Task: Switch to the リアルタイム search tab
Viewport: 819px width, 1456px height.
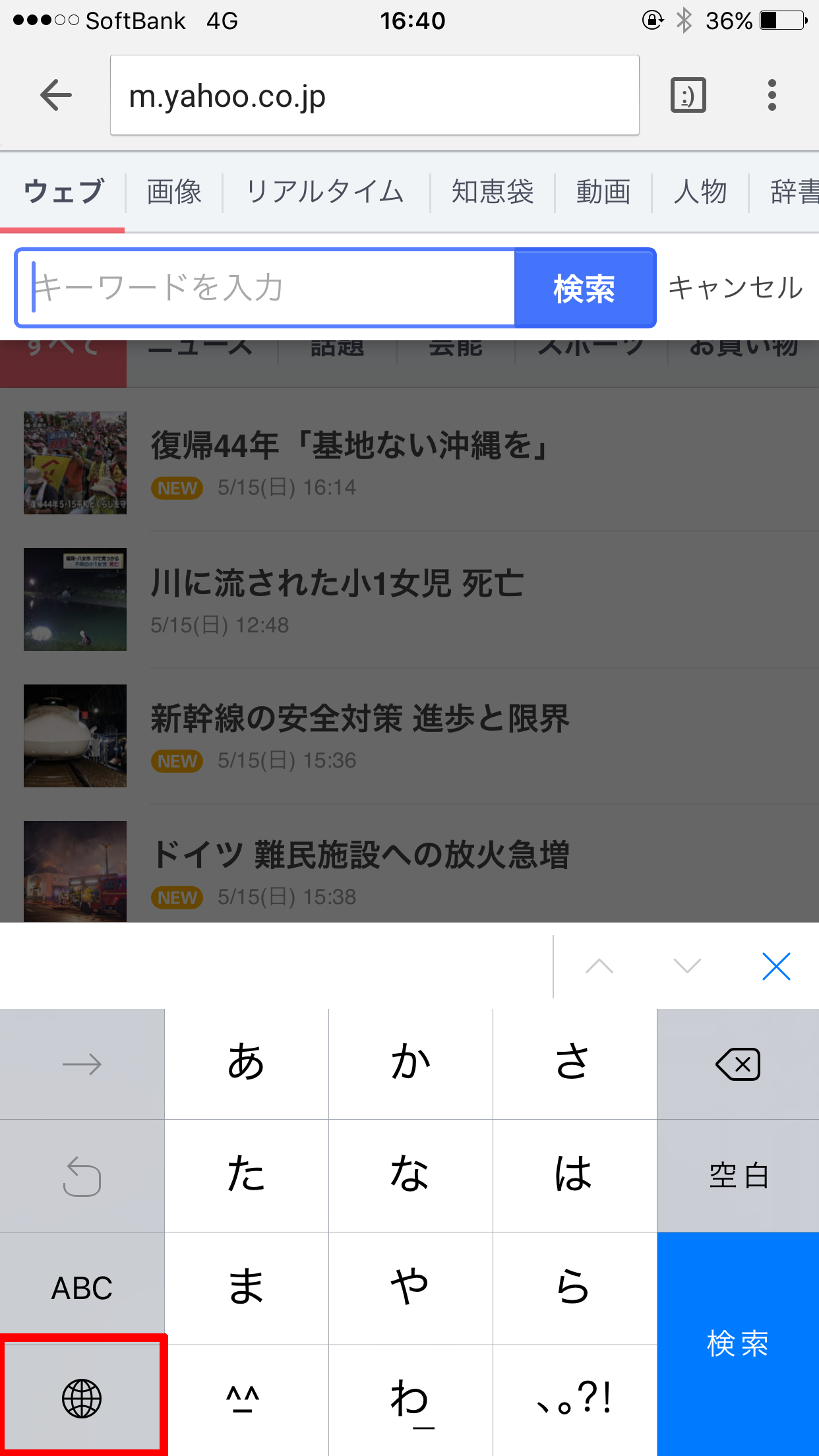Action: pos(326,192)
